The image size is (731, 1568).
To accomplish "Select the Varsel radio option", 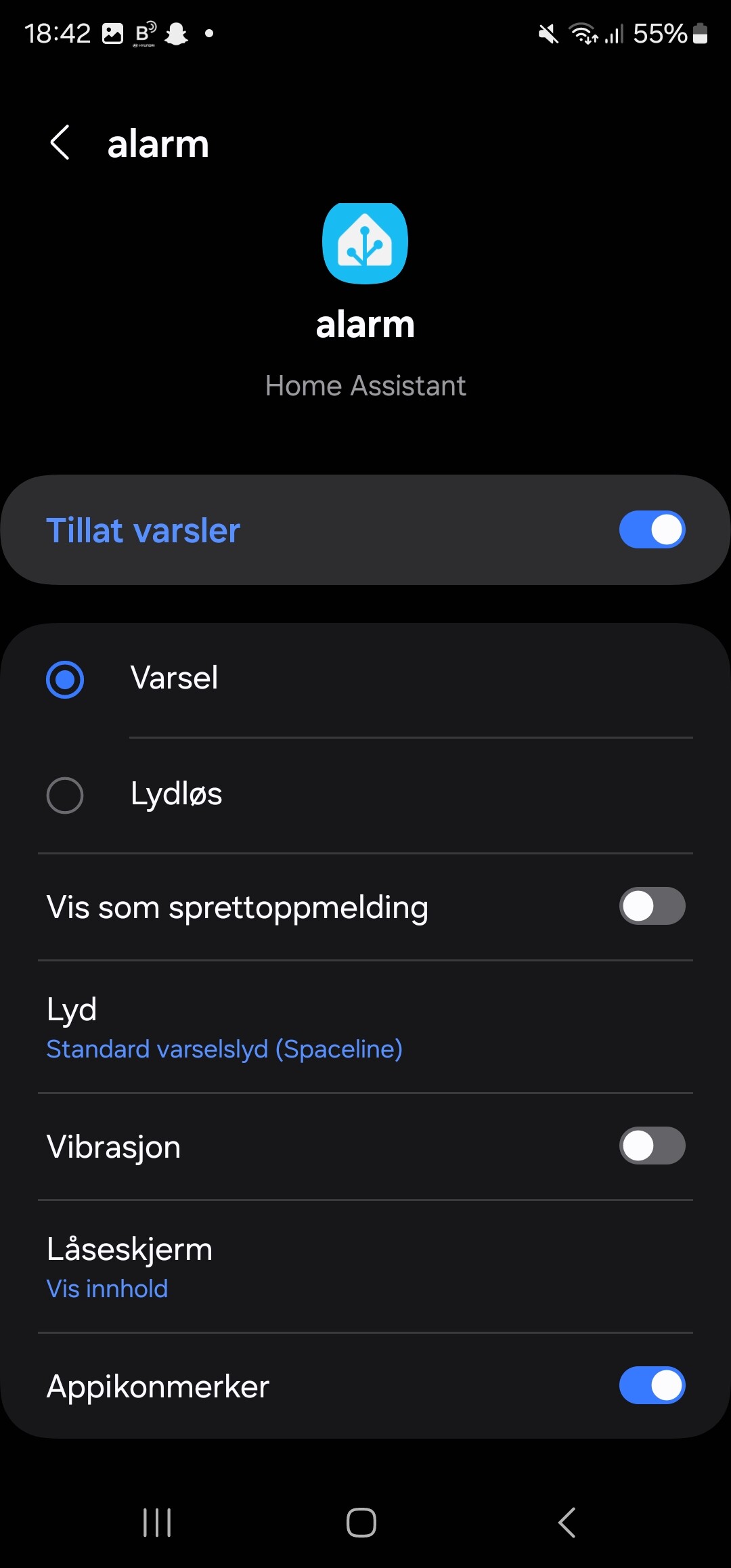I will [x=65, y=679].
